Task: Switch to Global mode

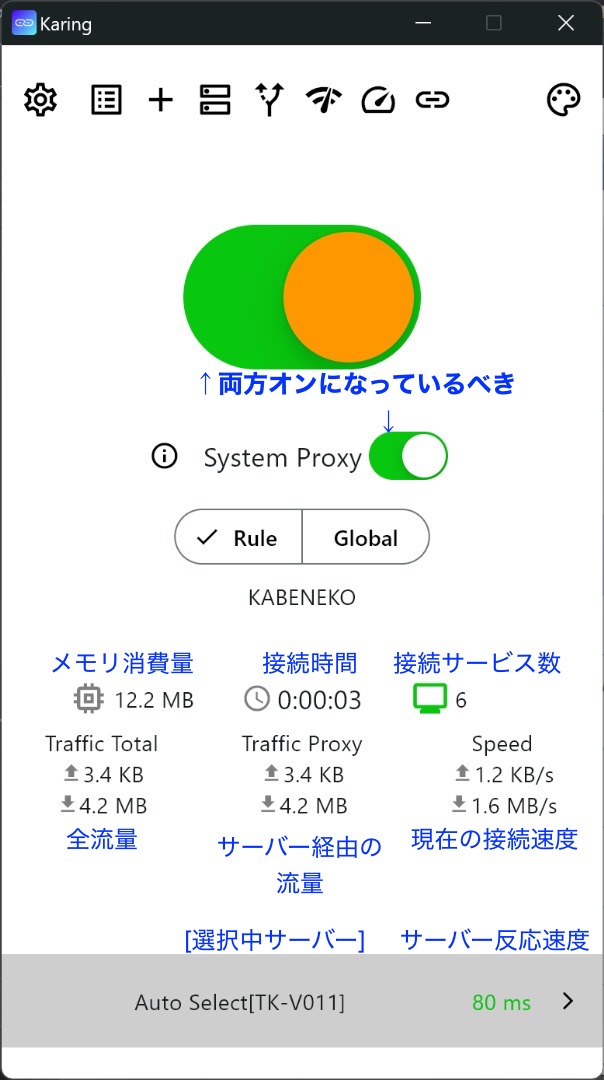Action: click(366, 538)
